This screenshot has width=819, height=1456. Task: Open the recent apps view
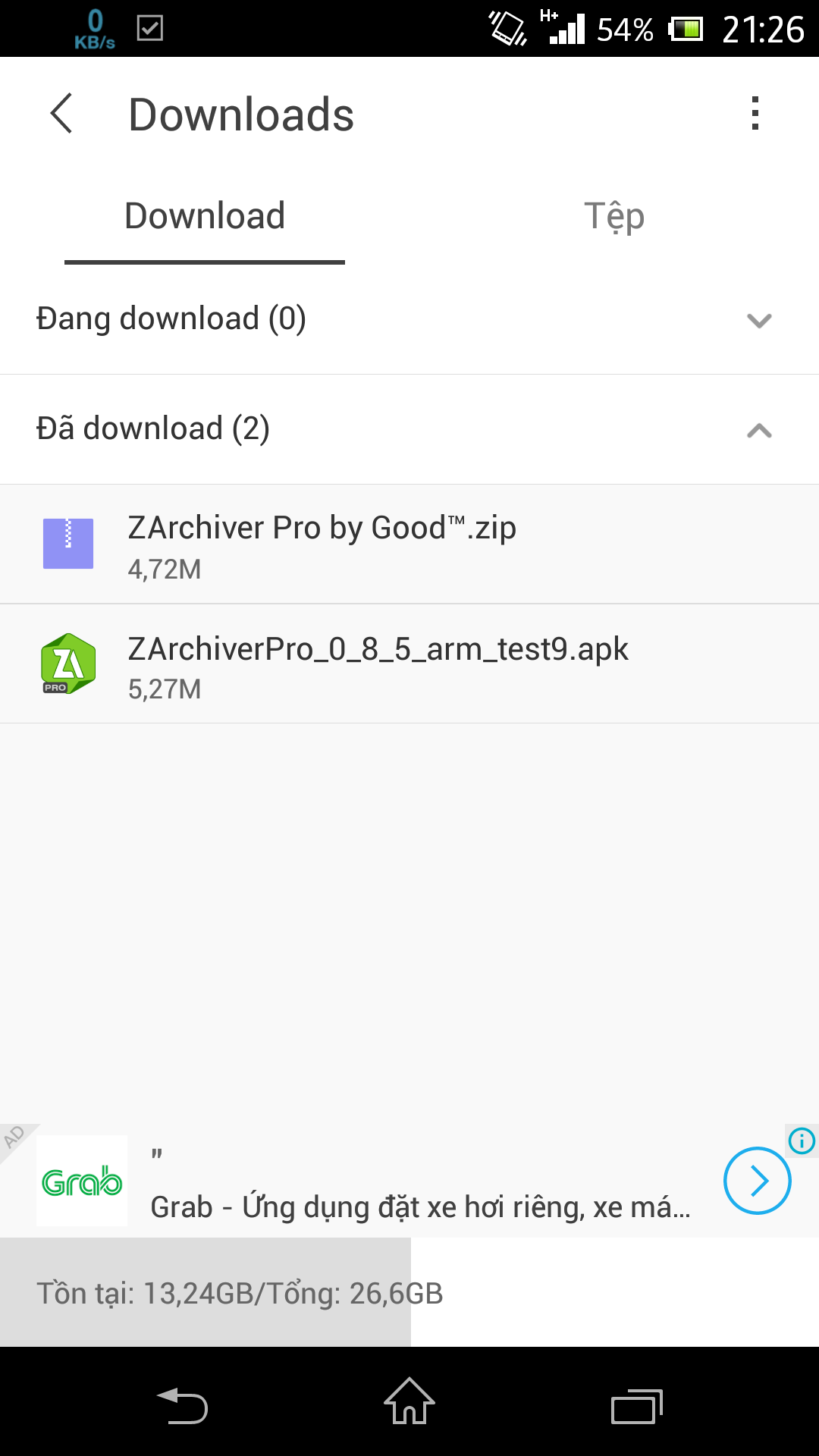[636, 1407]
